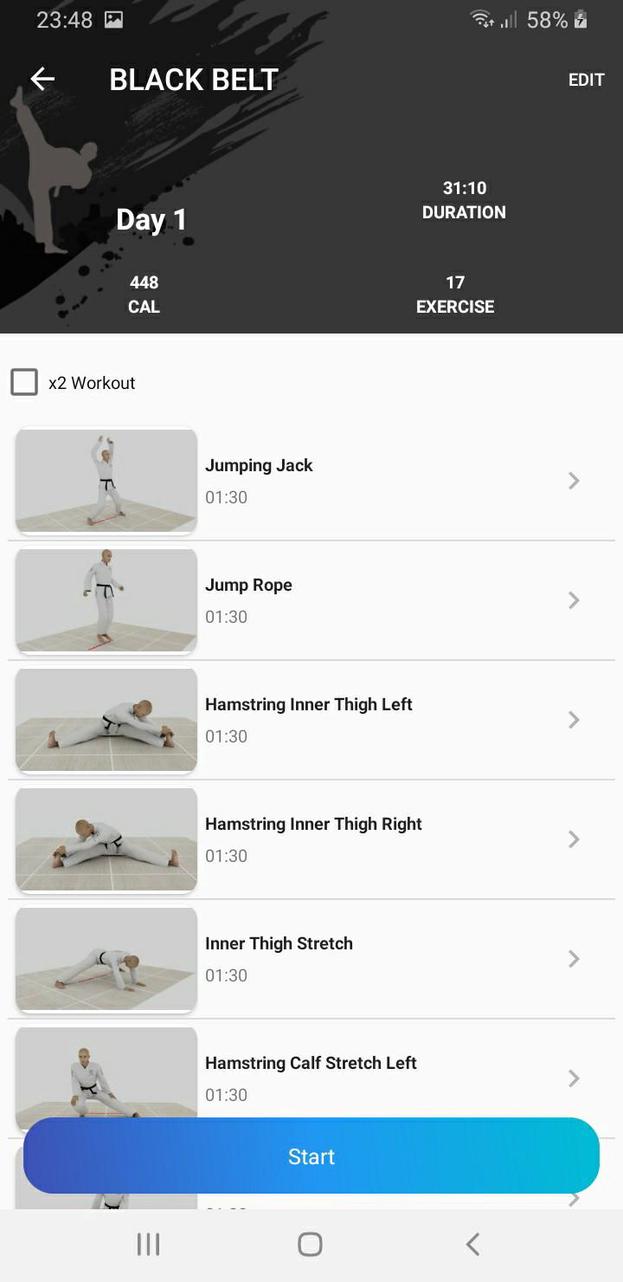Enable the x2 Workout checkbox
Viewport: 623px width, 1282px height.
25,382
